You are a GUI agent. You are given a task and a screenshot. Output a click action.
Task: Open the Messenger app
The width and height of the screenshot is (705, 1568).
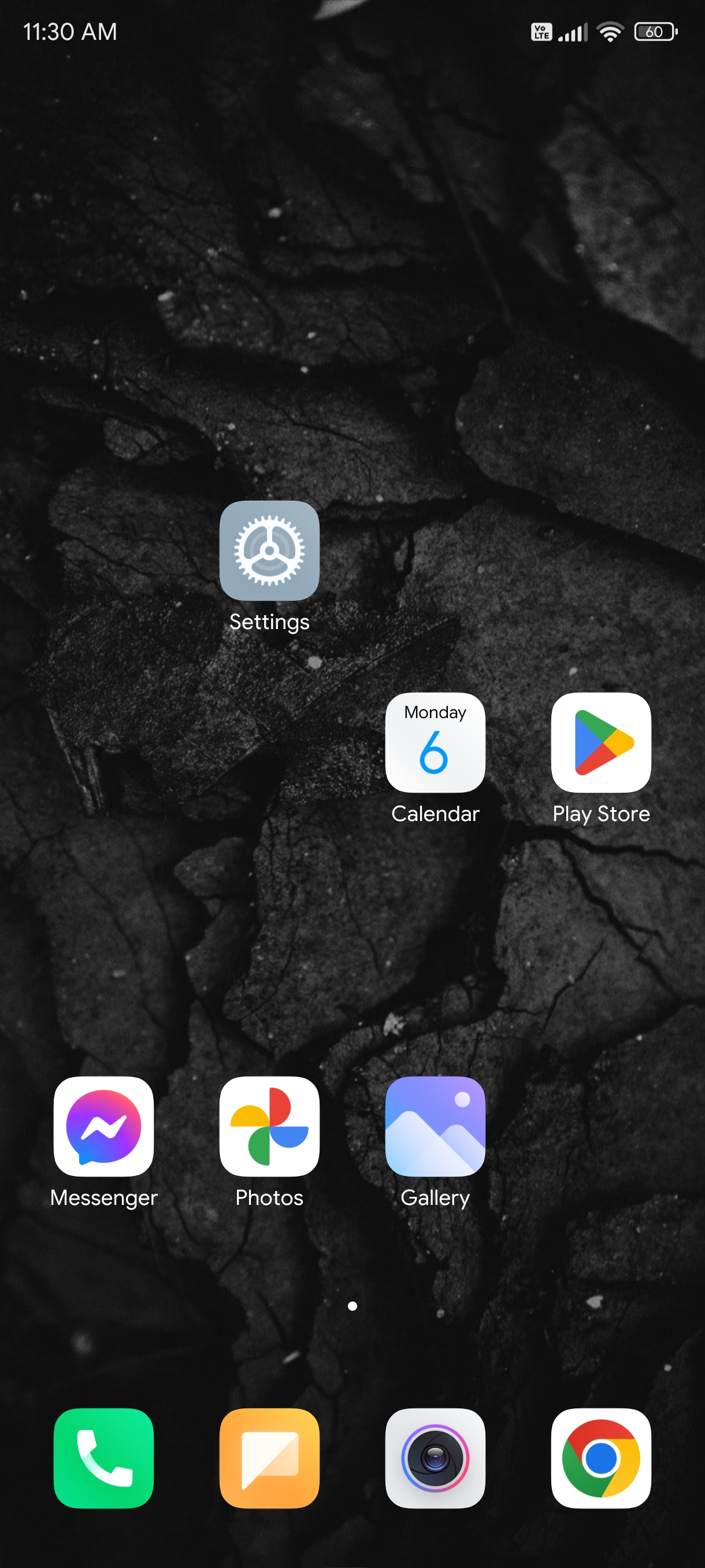[103, 1126]
